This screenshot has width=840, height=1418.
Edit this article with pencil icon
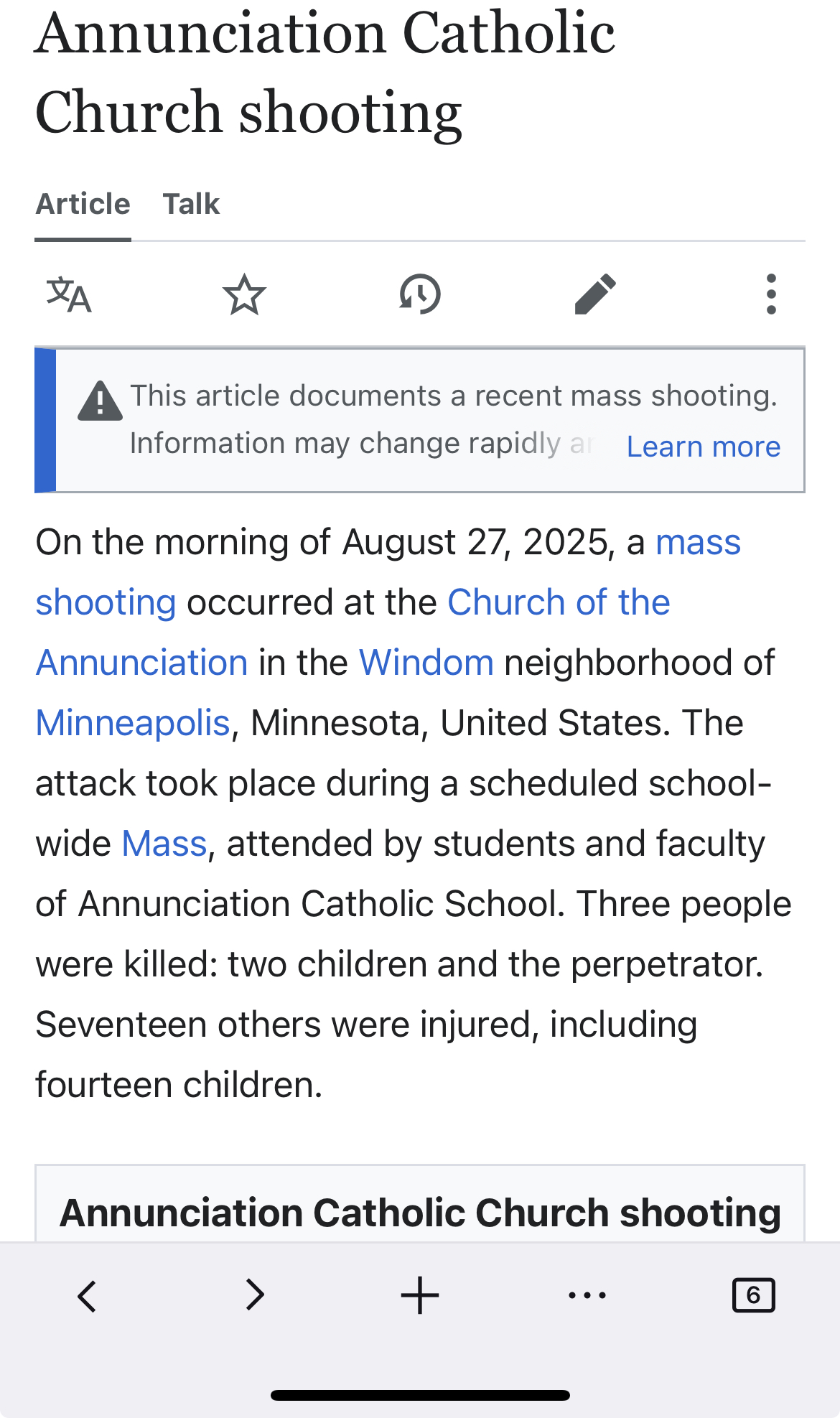pos(595,294)
